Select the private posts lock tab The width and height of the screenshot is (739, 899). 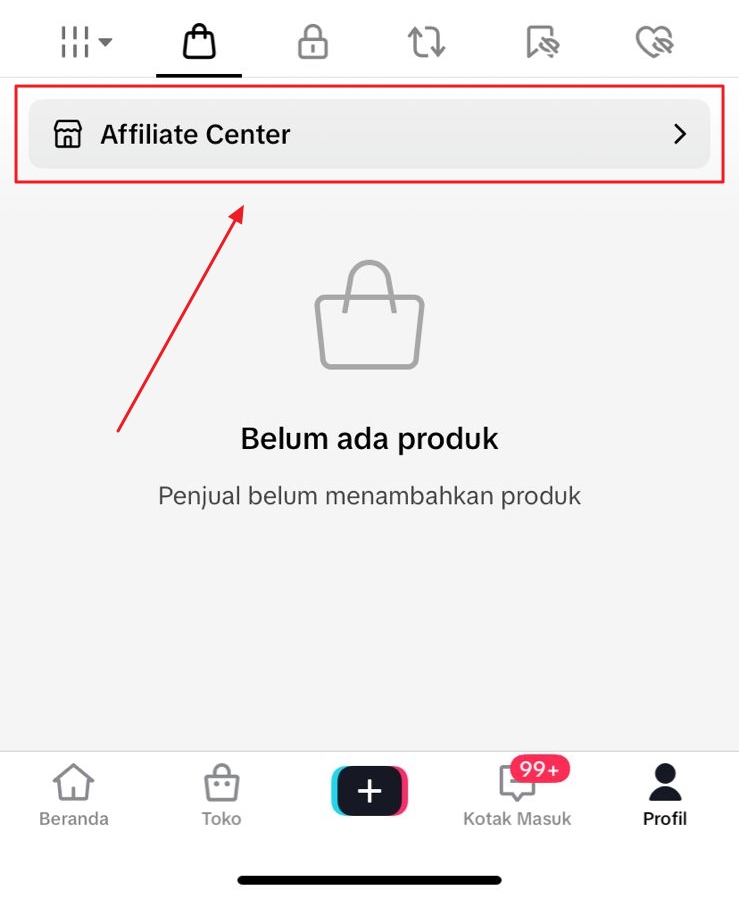coord(312,41)
